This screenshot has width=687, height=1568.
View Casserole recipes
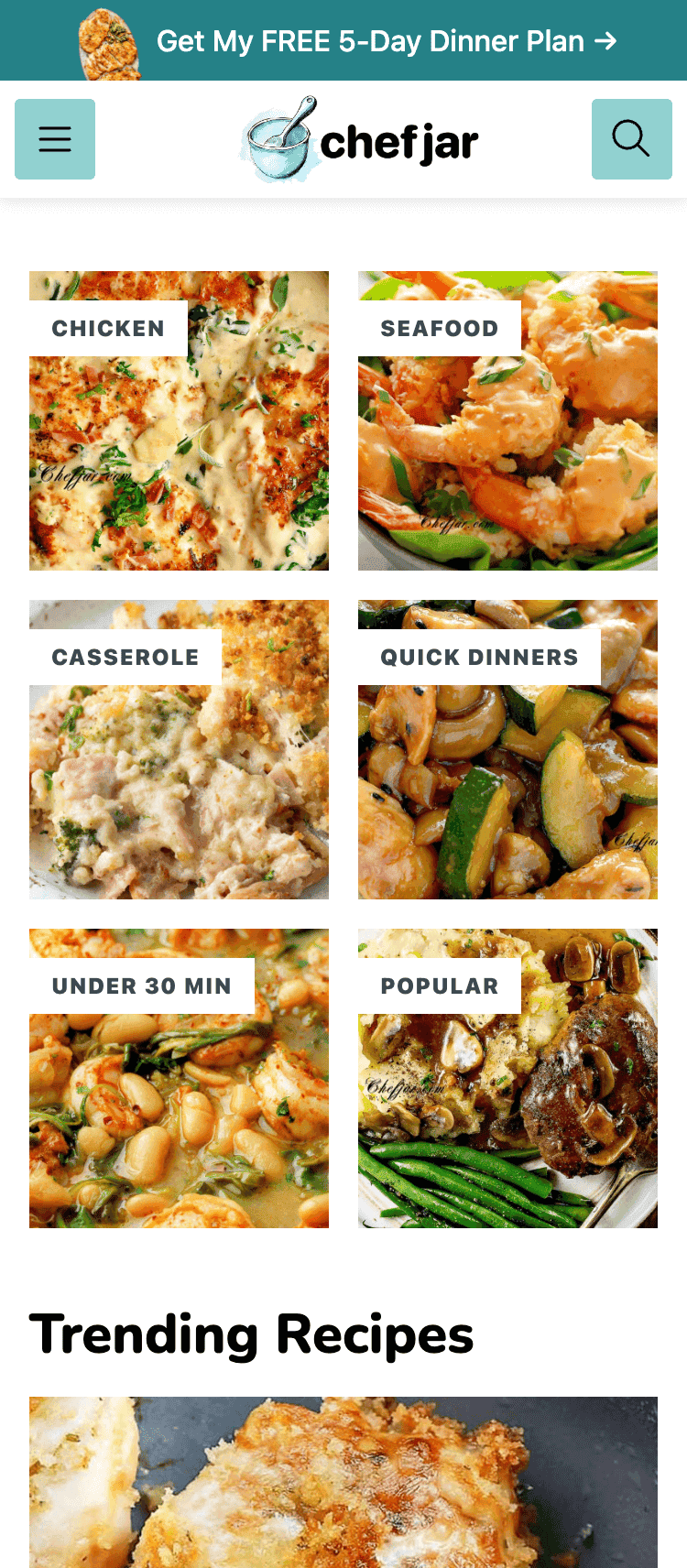179,750
